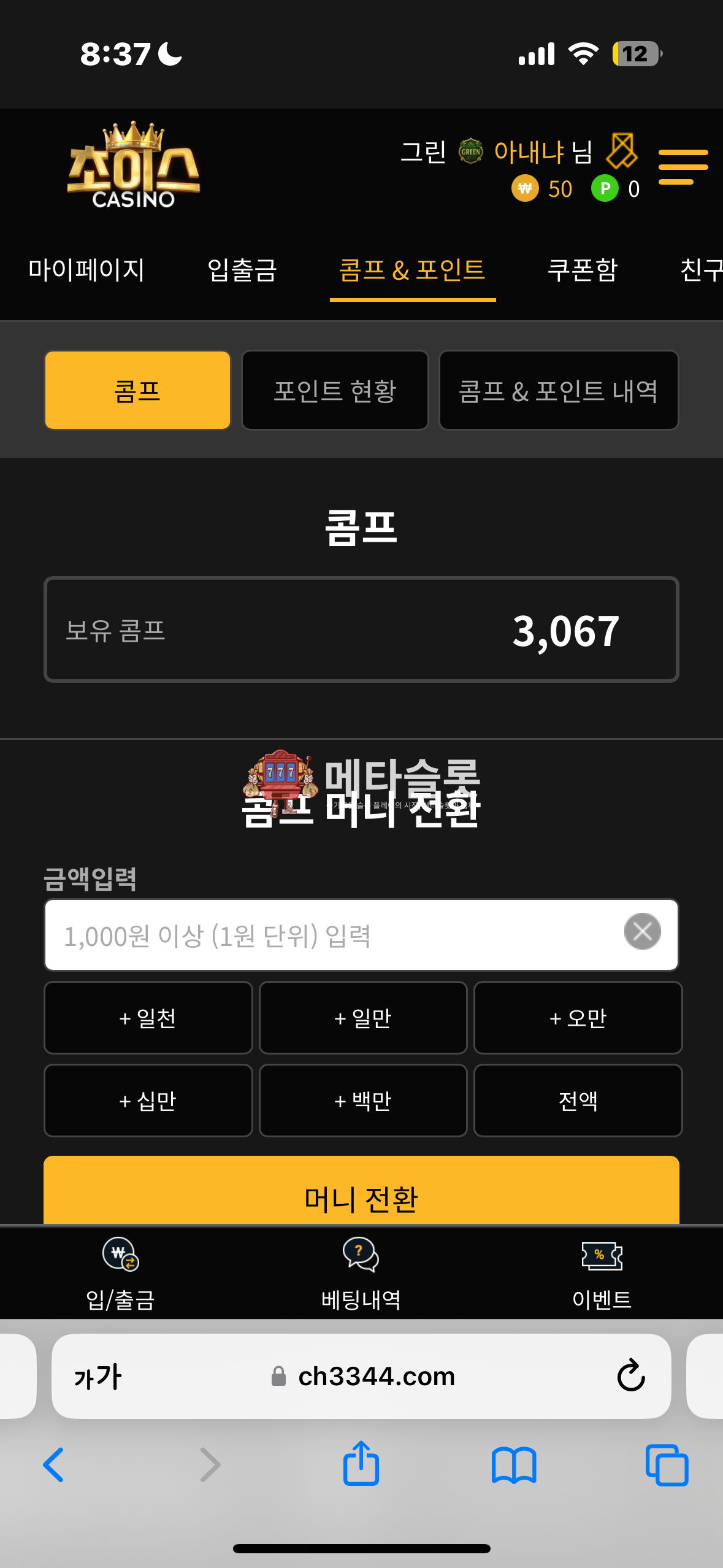Select the 포인트 현황 section
The width and height of the screenshot is (723, 1568).
[x=335, y=391]
